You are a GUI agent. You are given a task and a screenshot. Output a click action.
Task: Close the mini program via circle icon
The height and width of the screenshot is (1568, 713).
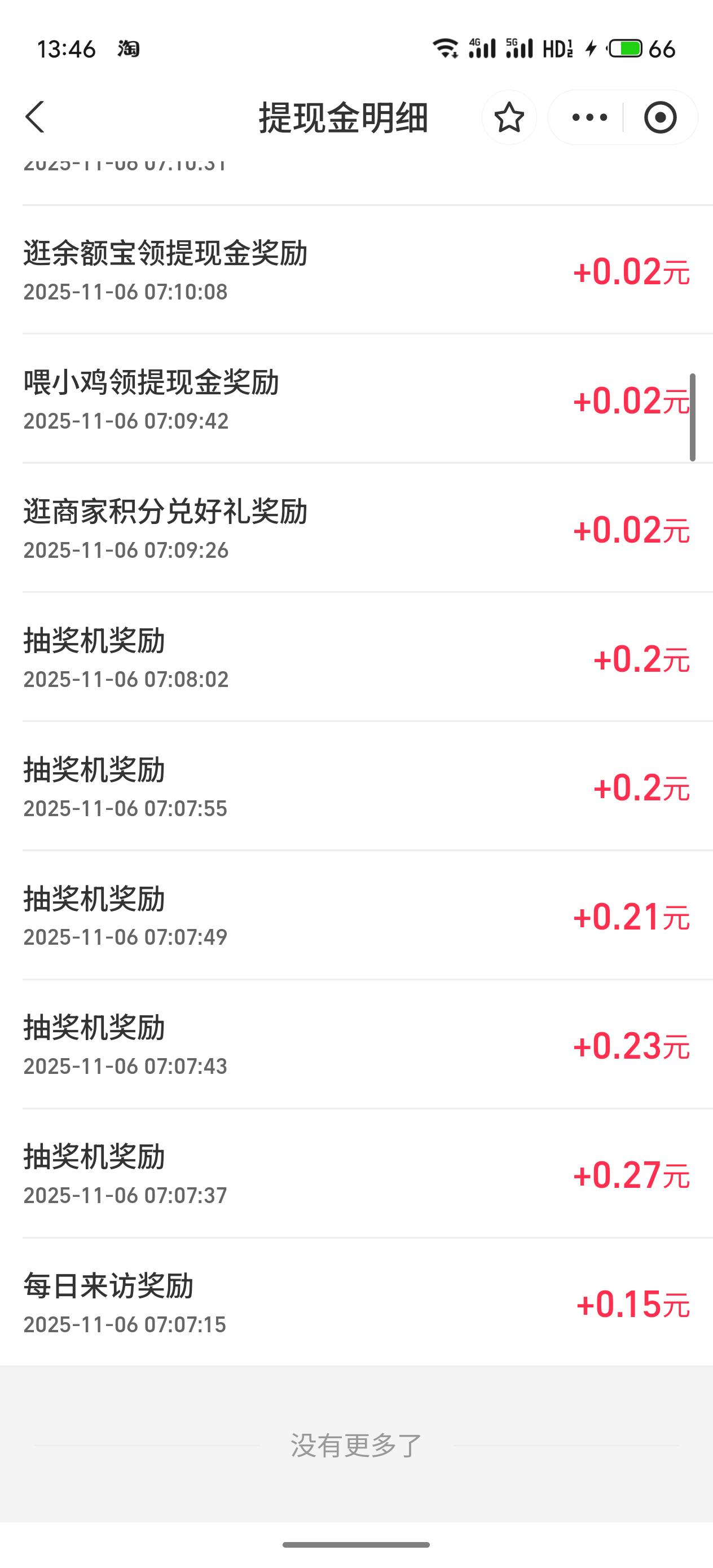[660, 117]
